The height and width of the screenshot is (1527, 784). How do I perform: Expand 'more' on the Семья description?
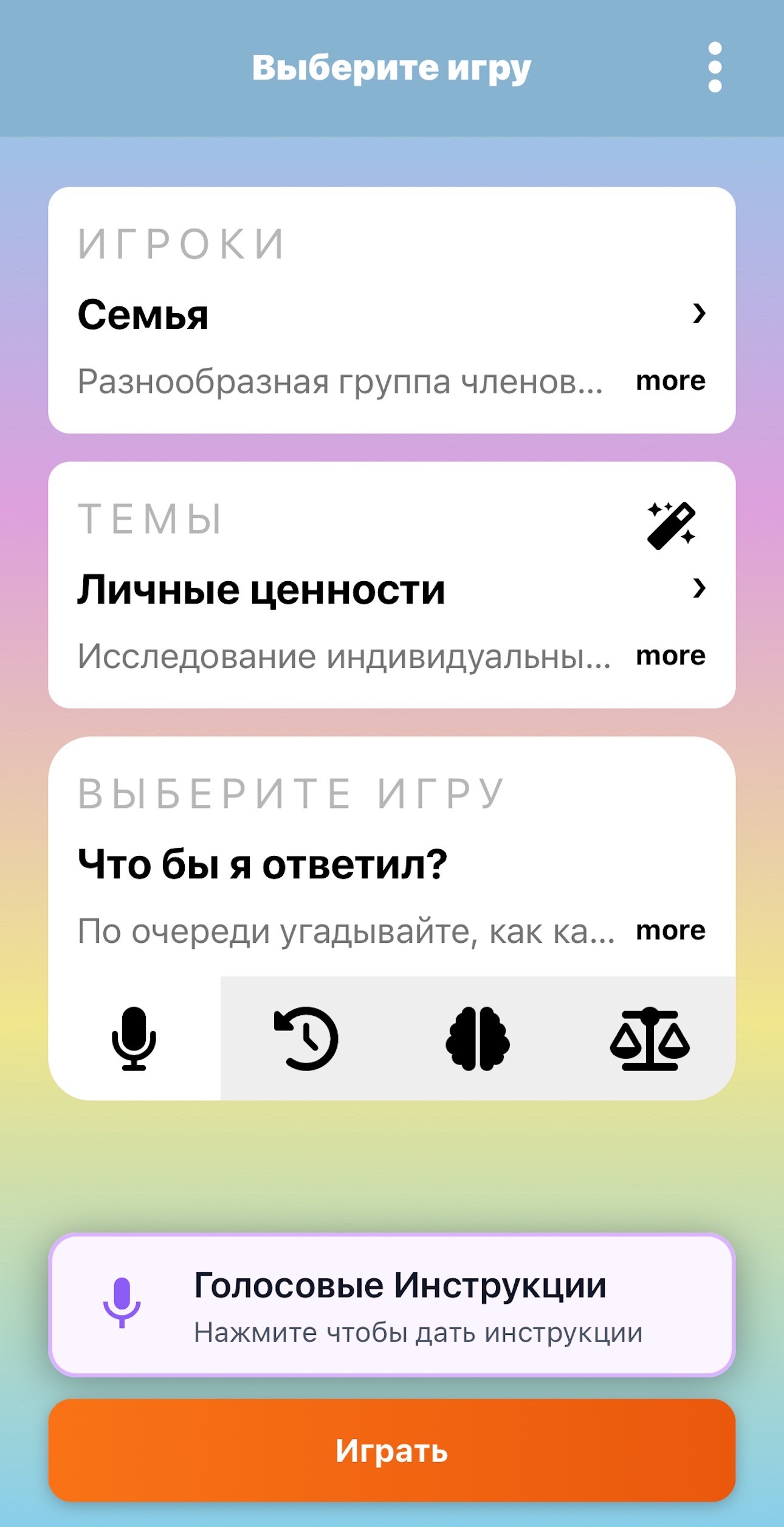[670, 381]
